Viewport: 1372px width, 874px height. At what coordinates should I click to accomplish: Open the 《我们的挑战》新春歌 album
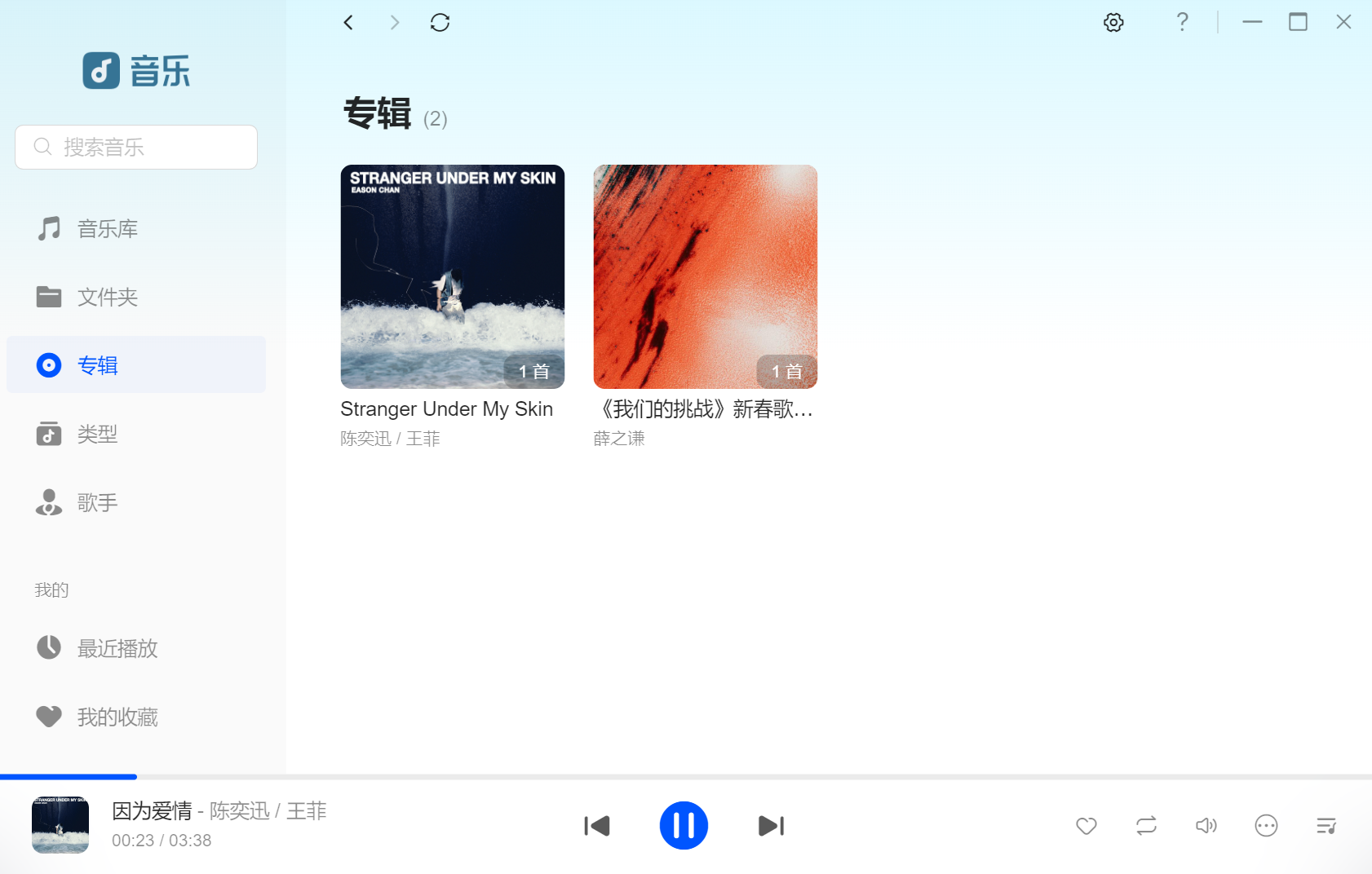point(705,277)
